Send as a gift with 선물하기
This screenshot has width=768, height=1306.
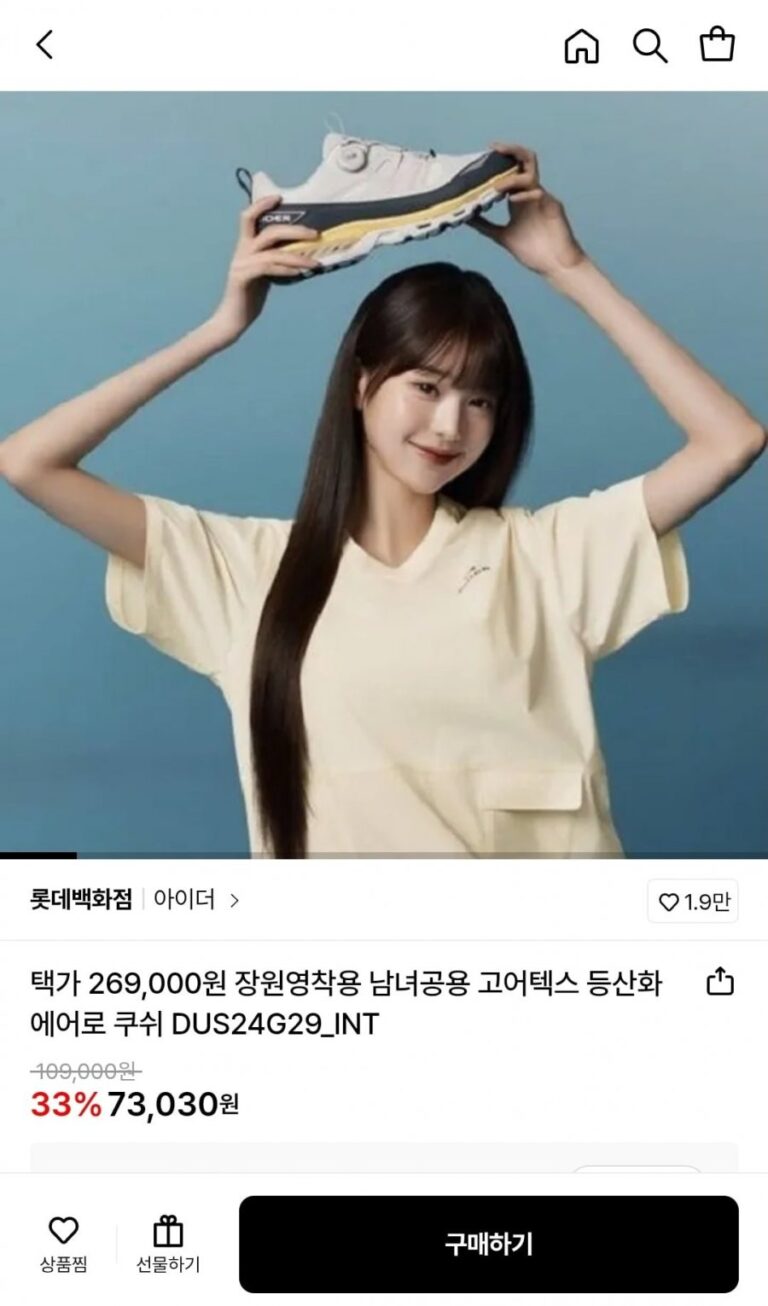pyautogui.click(x=168, y=1244)
